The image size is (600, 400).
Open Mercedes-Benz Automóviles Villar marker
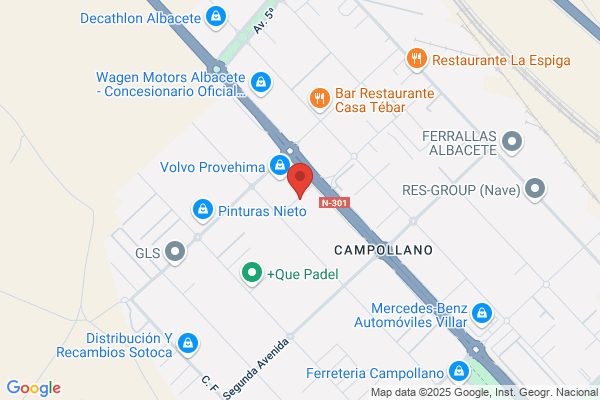(x=482, y=314)
